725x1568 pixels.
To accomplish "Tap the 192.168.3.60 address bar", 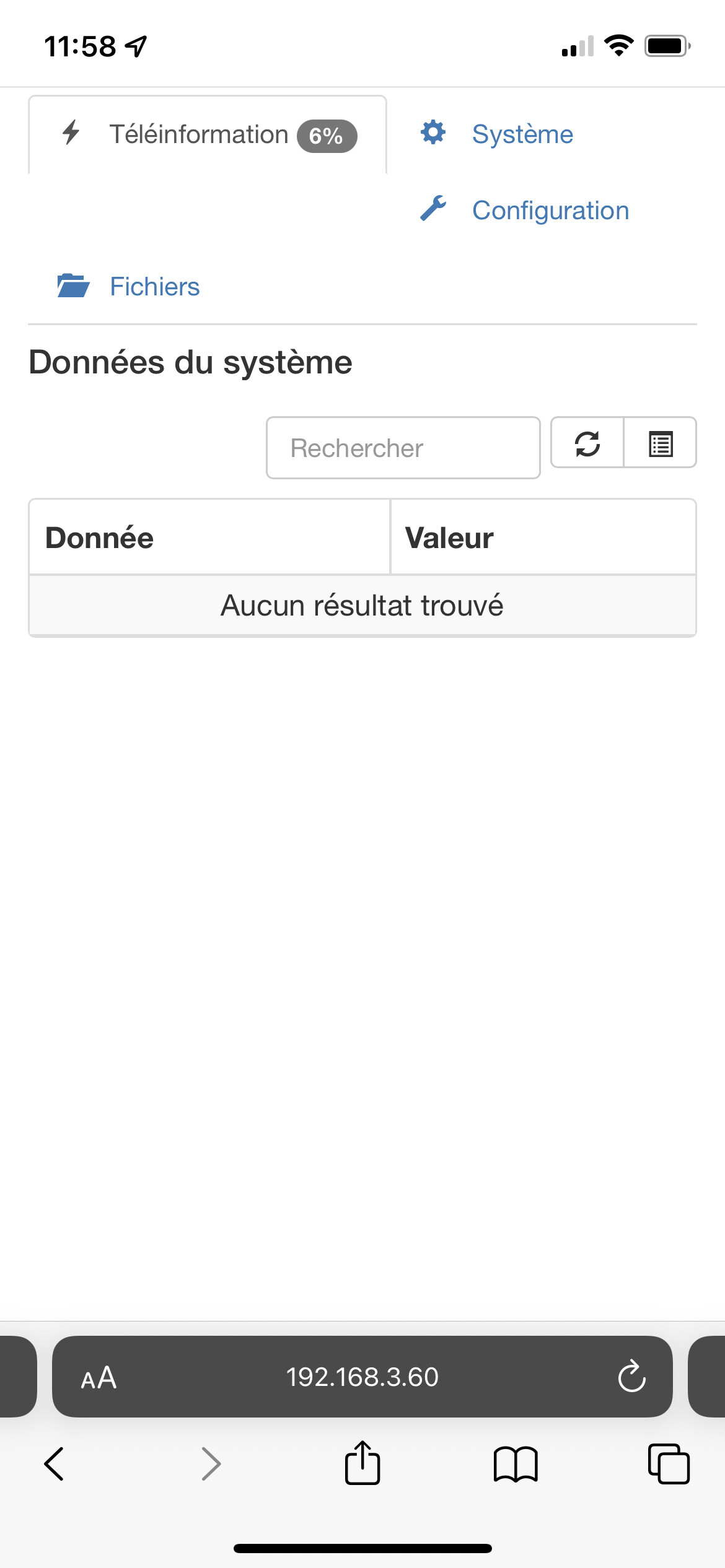I will pos(362,1377).
